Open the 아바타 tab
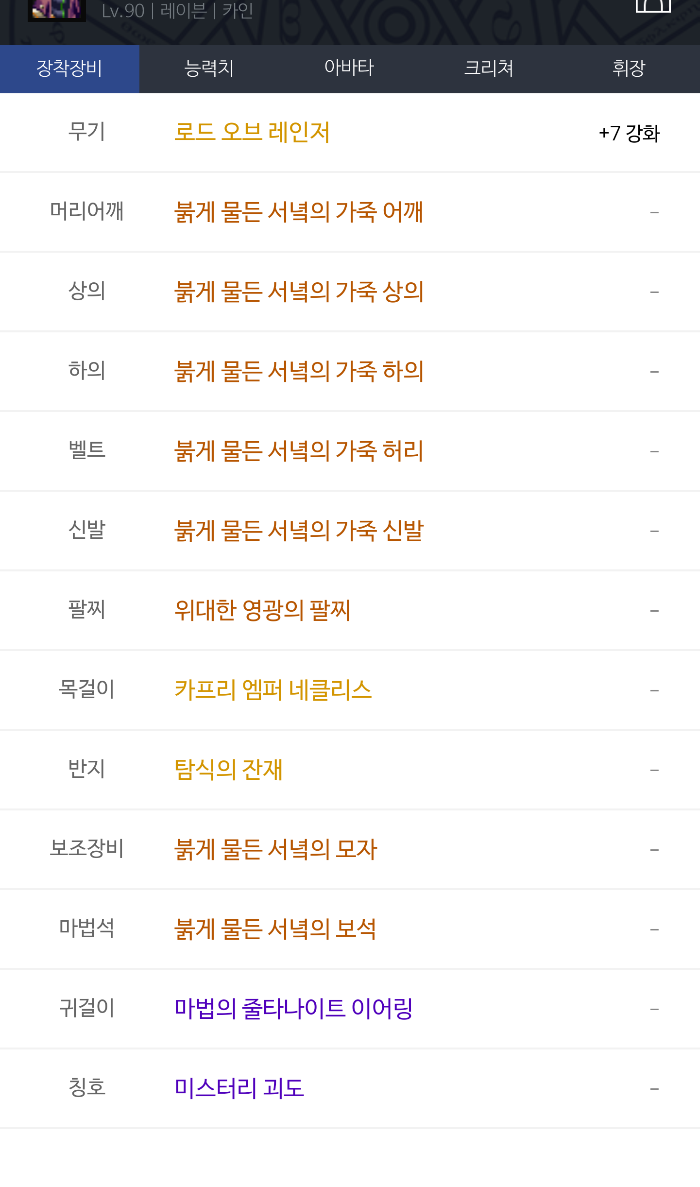 [x=349, y=69]
